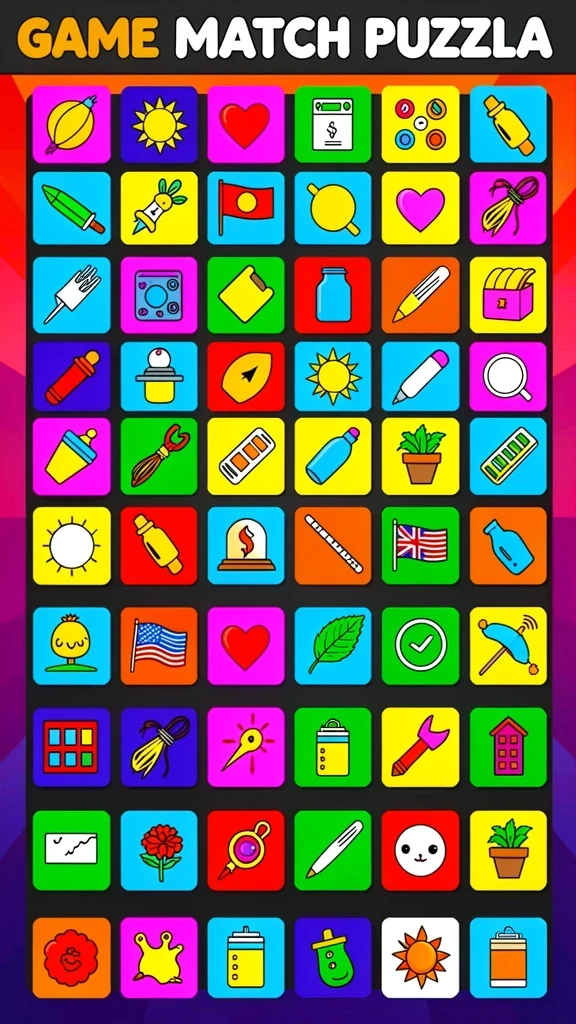
Task: Tap the red flower on blue tile
Action: [x=159, y=850]
